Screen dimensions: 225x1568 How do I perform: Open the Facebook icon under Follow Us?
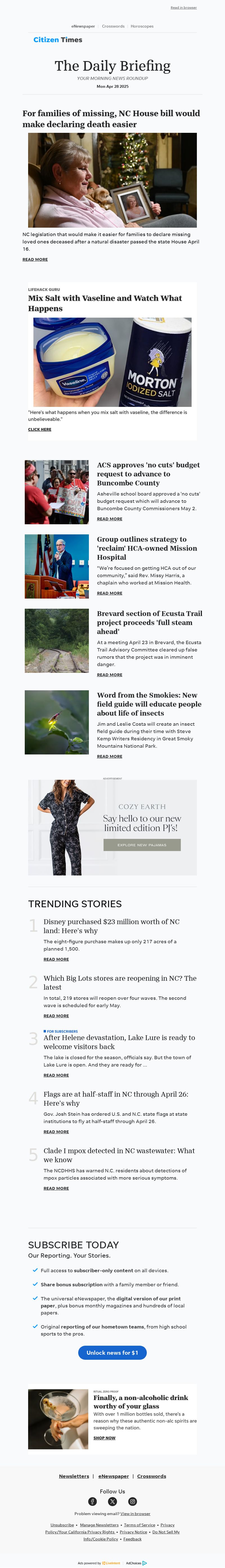point(93,1502)
